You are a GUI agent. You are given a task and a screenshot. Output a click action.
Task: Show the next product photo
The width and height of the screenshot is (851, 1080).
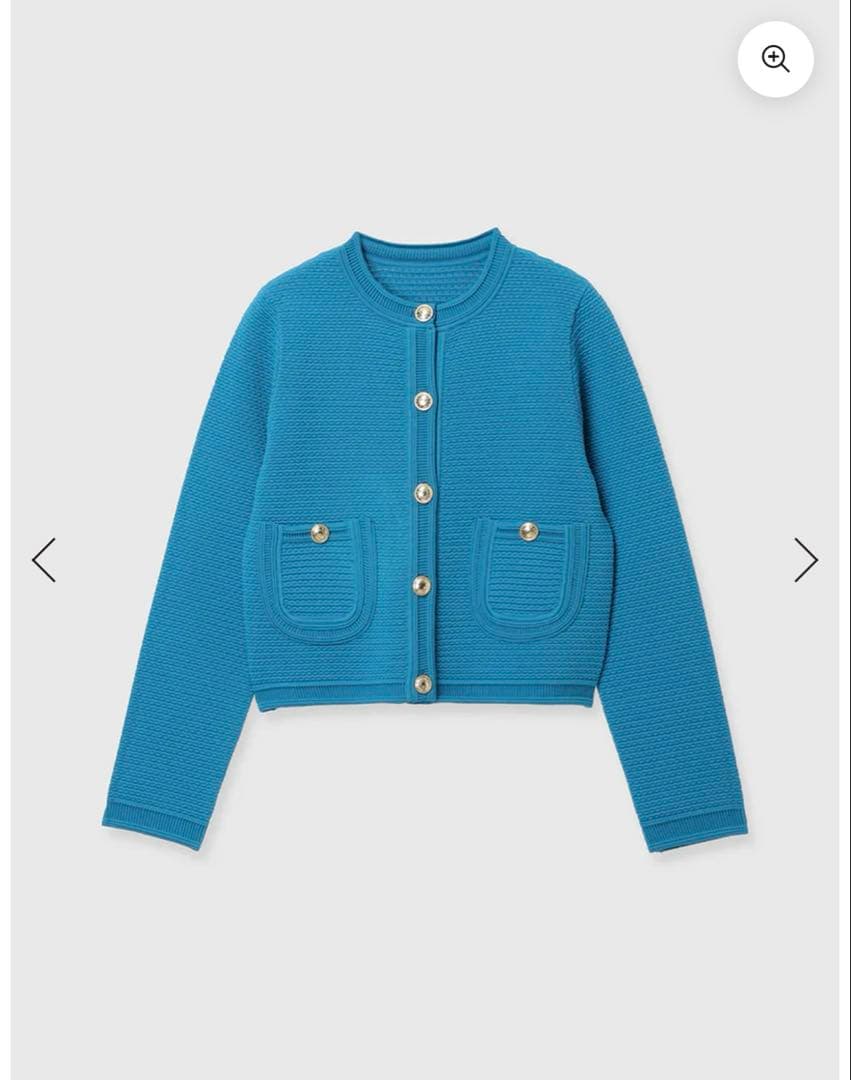pos(806,560)
